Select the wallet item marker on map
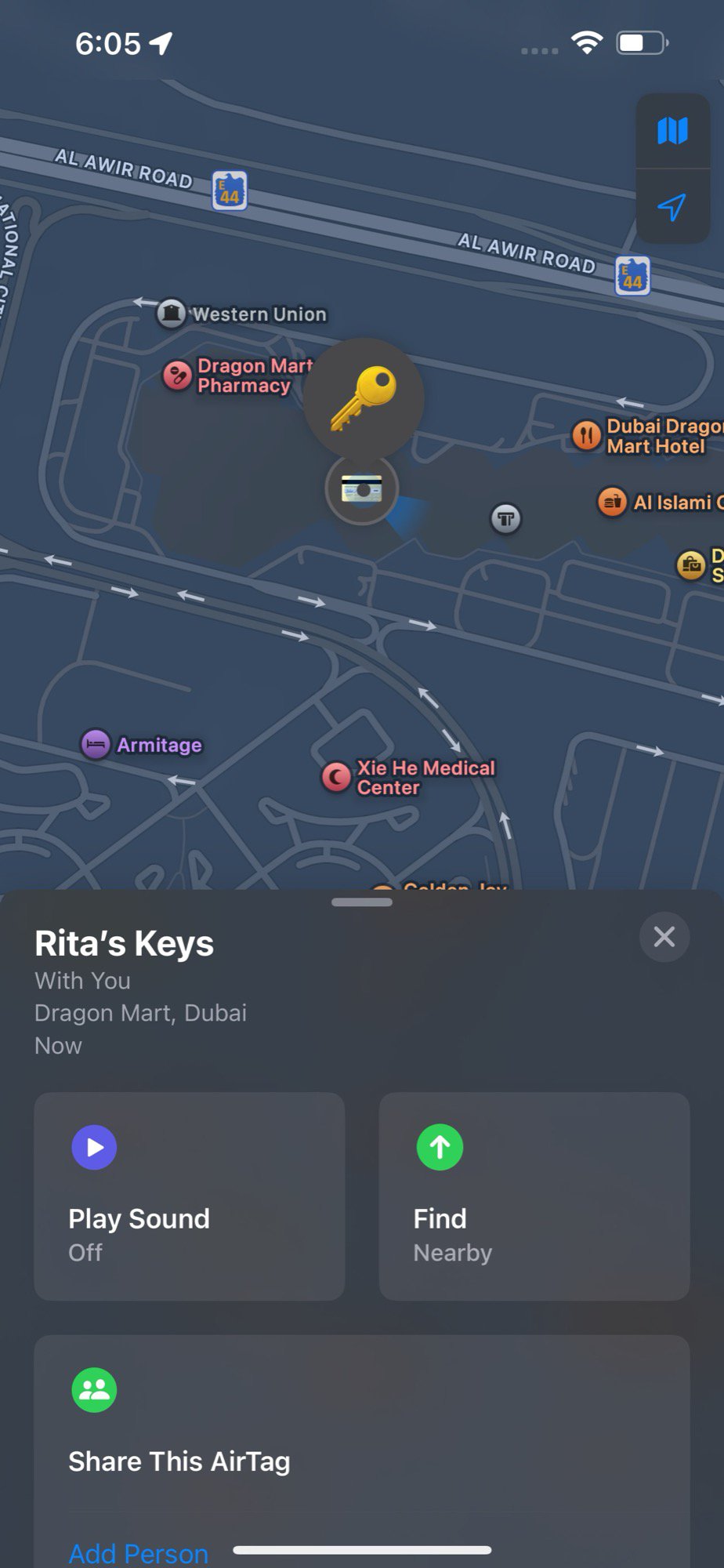Image resolution: width=724 pixels, height=1568 pixels. pos(362,489)
